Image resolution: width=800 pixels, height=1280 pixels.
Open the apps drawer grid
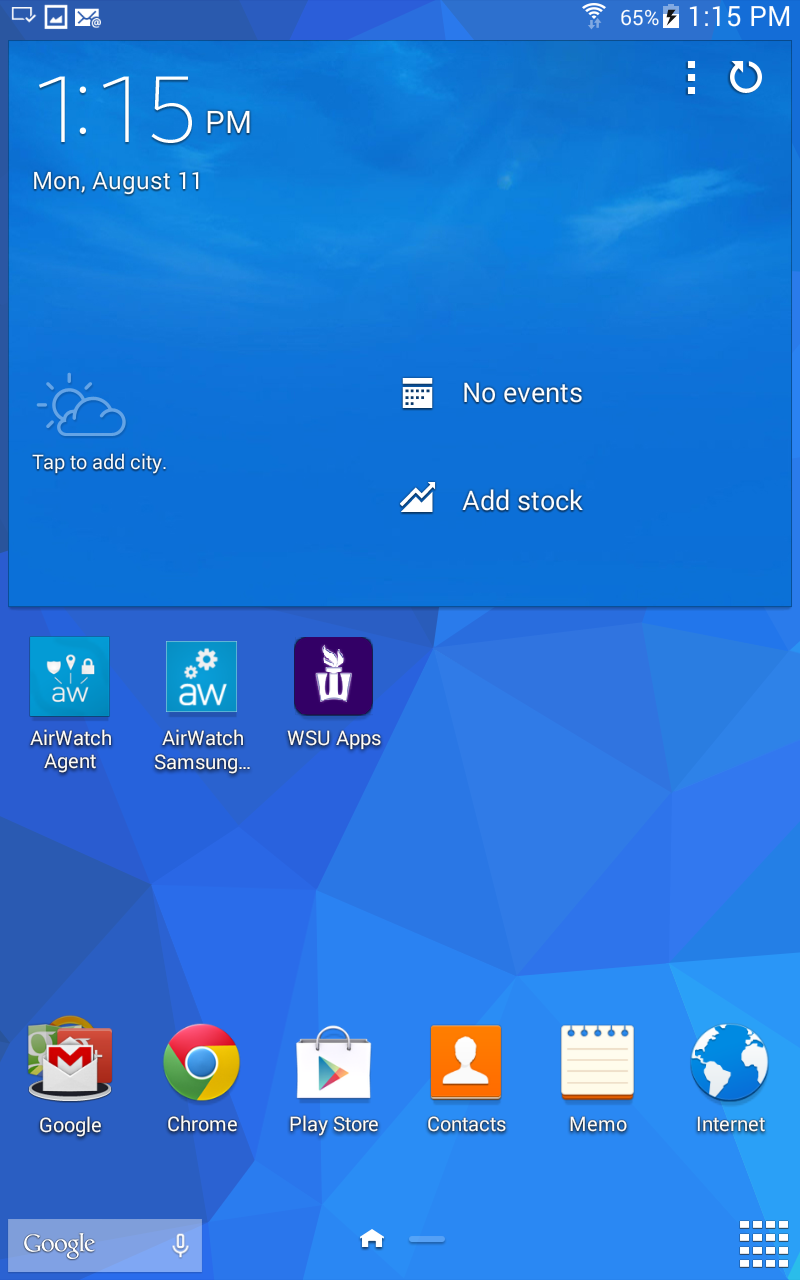click(x=764, y=1244)
